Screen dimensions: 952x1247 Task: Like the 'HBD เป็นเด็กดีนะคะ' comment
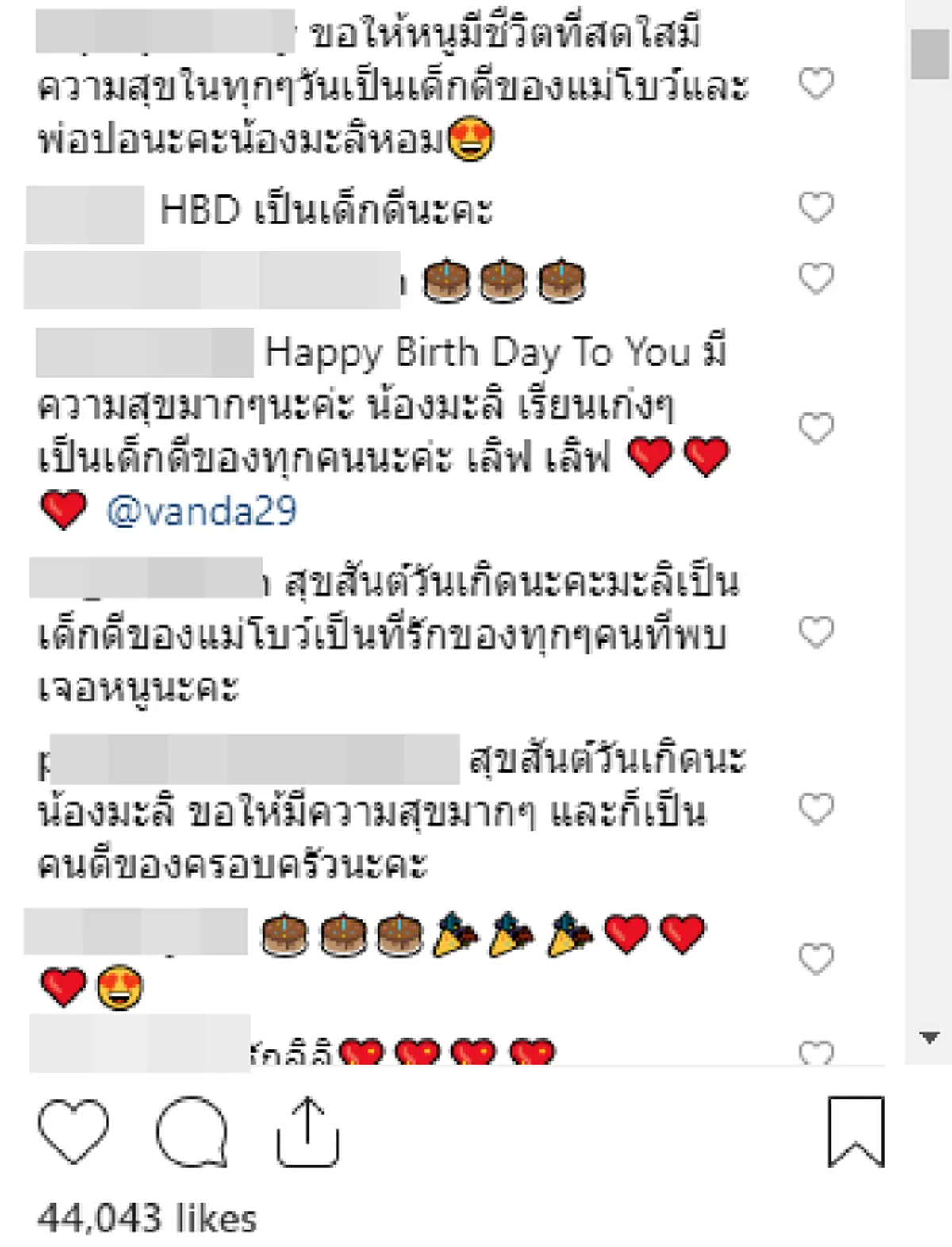pos(815,209)
